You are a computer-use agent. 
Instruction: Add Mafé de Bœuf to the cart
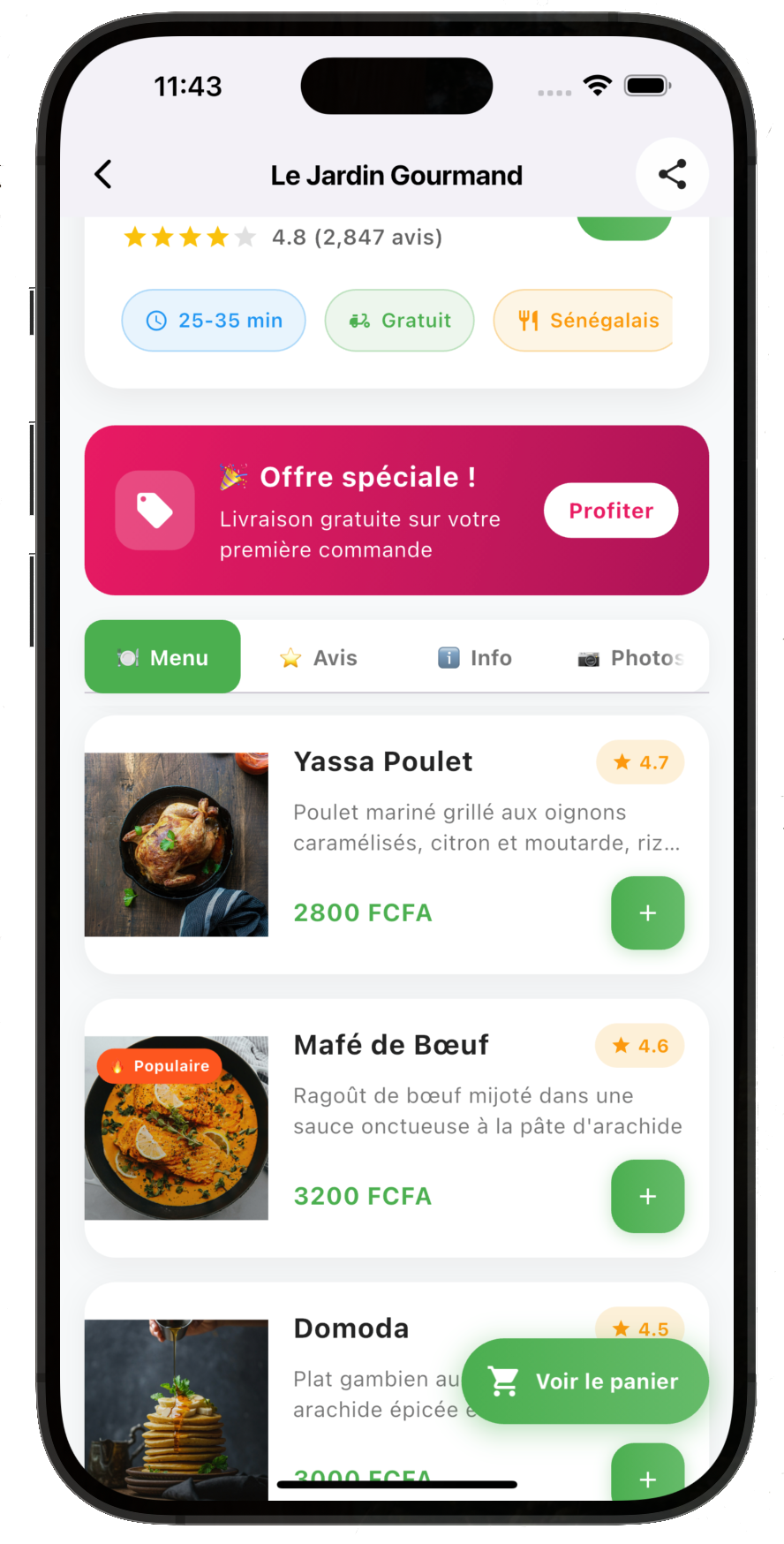pyautogui.click(x=647, y=1196)
